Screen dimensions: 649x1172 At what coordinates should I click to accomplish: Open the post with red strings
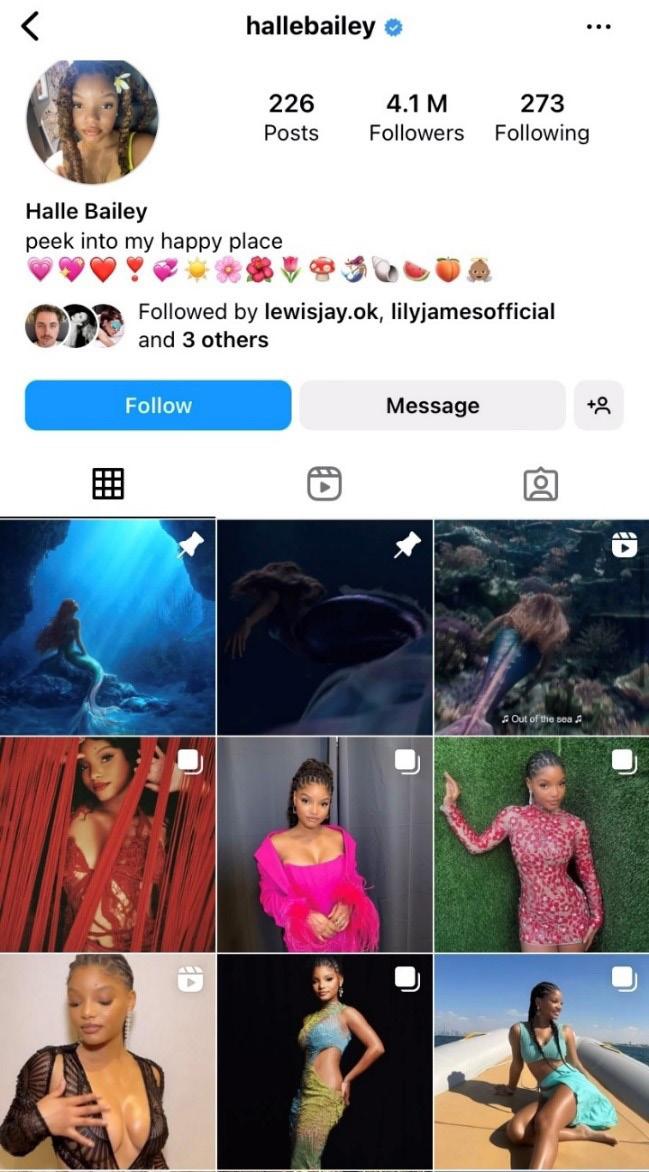point(107,845)
